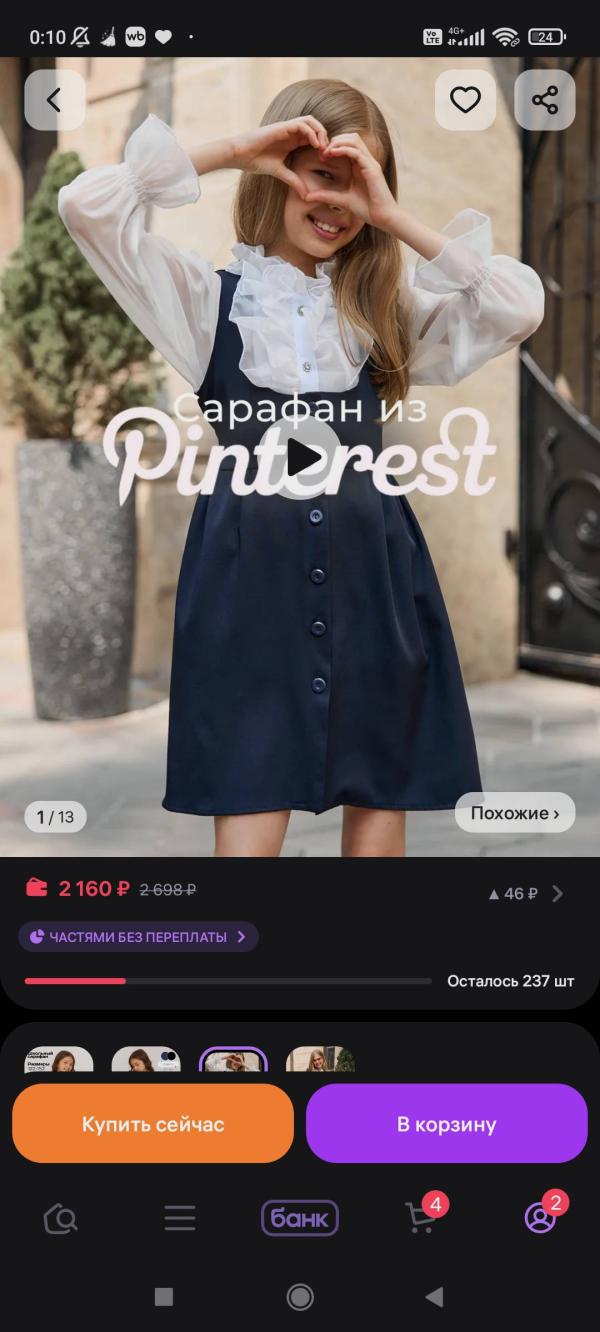Image resolution: width=600 pixels, height=1332 pixels.
Task: Open the shopping cart tab
Action: point(421,1218)
